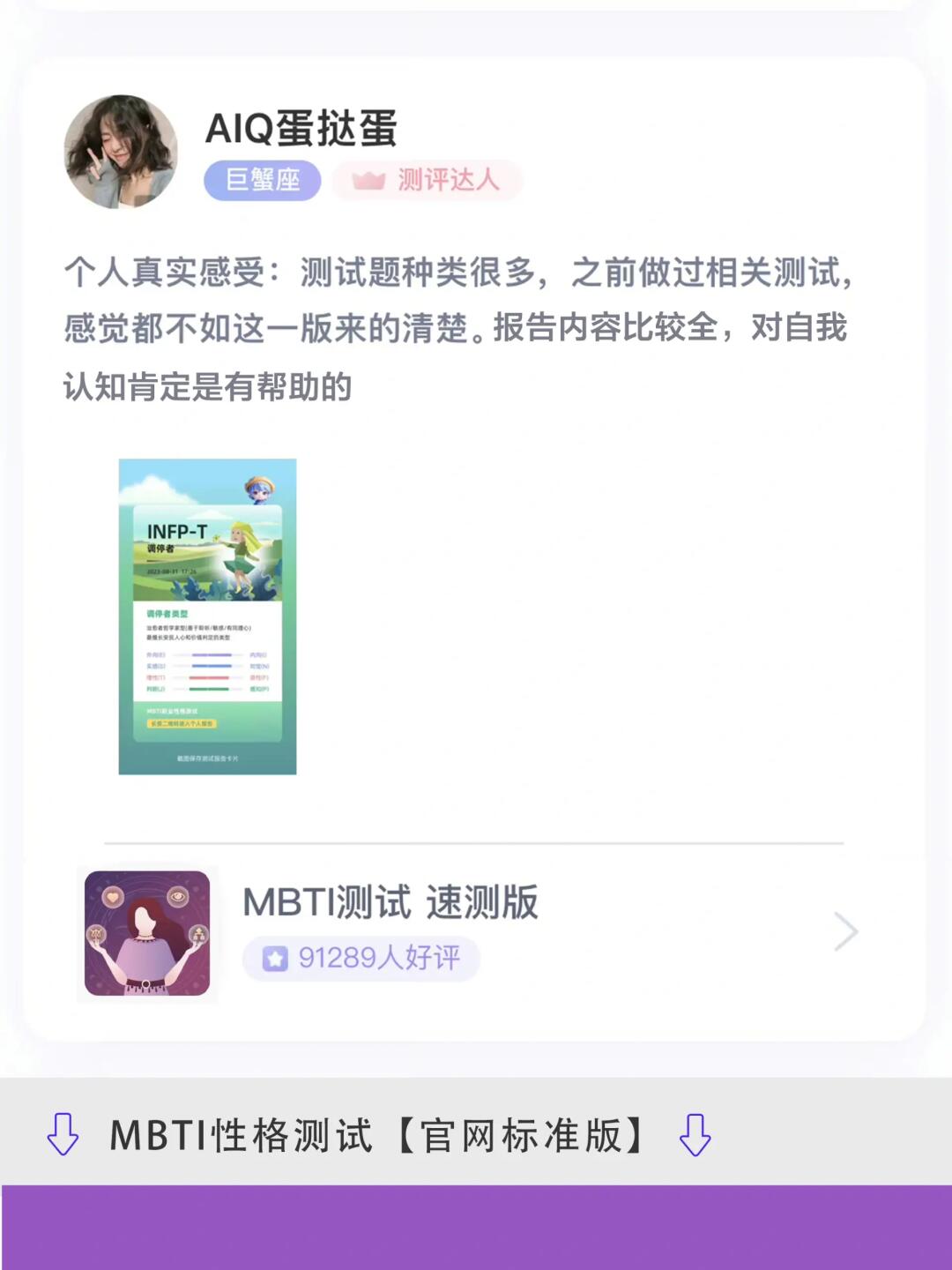Screen dimensions: 952x1270
Task: Tap the MBTI性格测试【官网标准版】 banner
Action: (x=379, y=1134)
